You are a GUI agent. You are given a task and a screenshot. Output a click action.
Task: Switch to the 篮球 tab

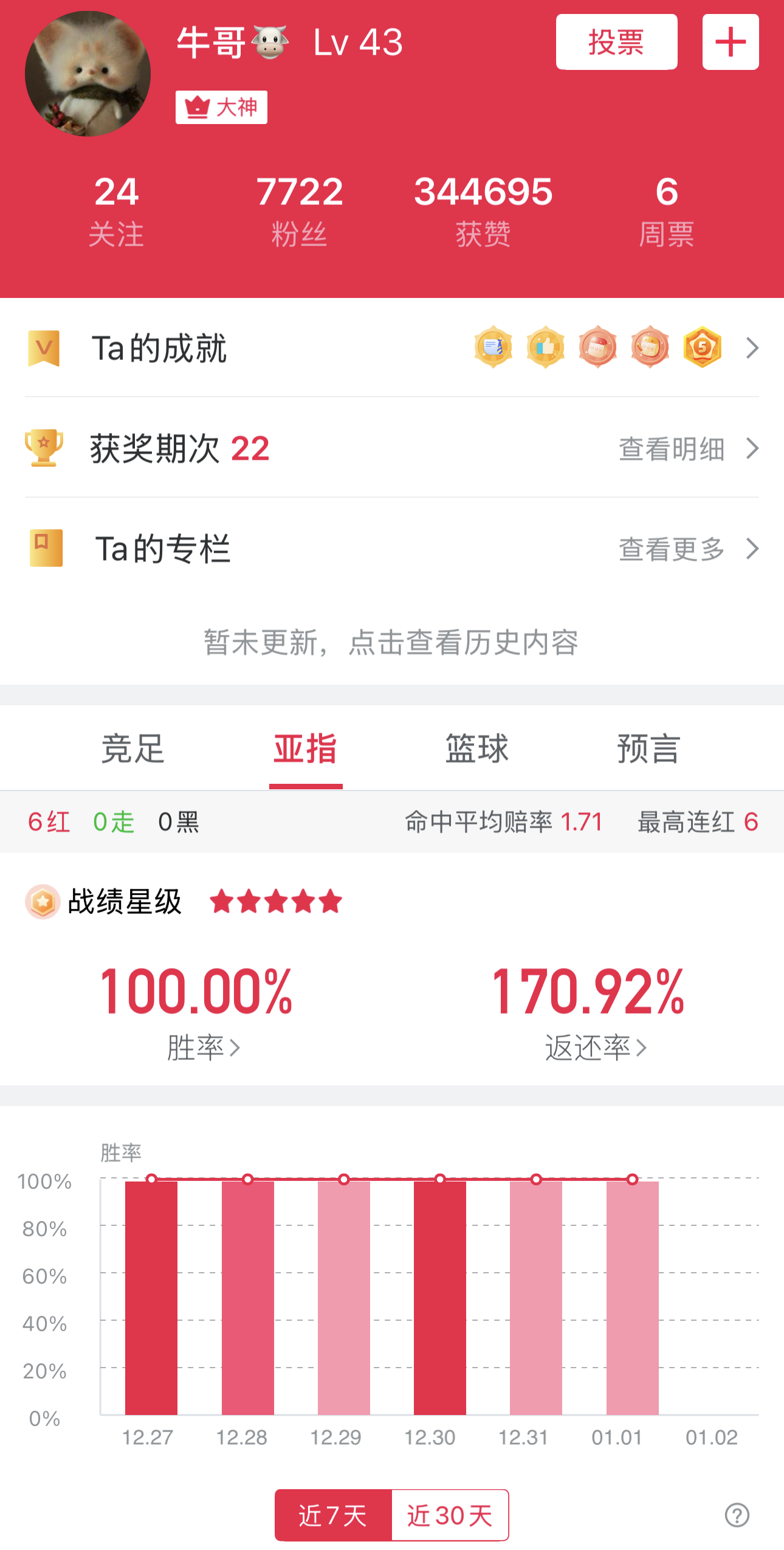(477, 748)
